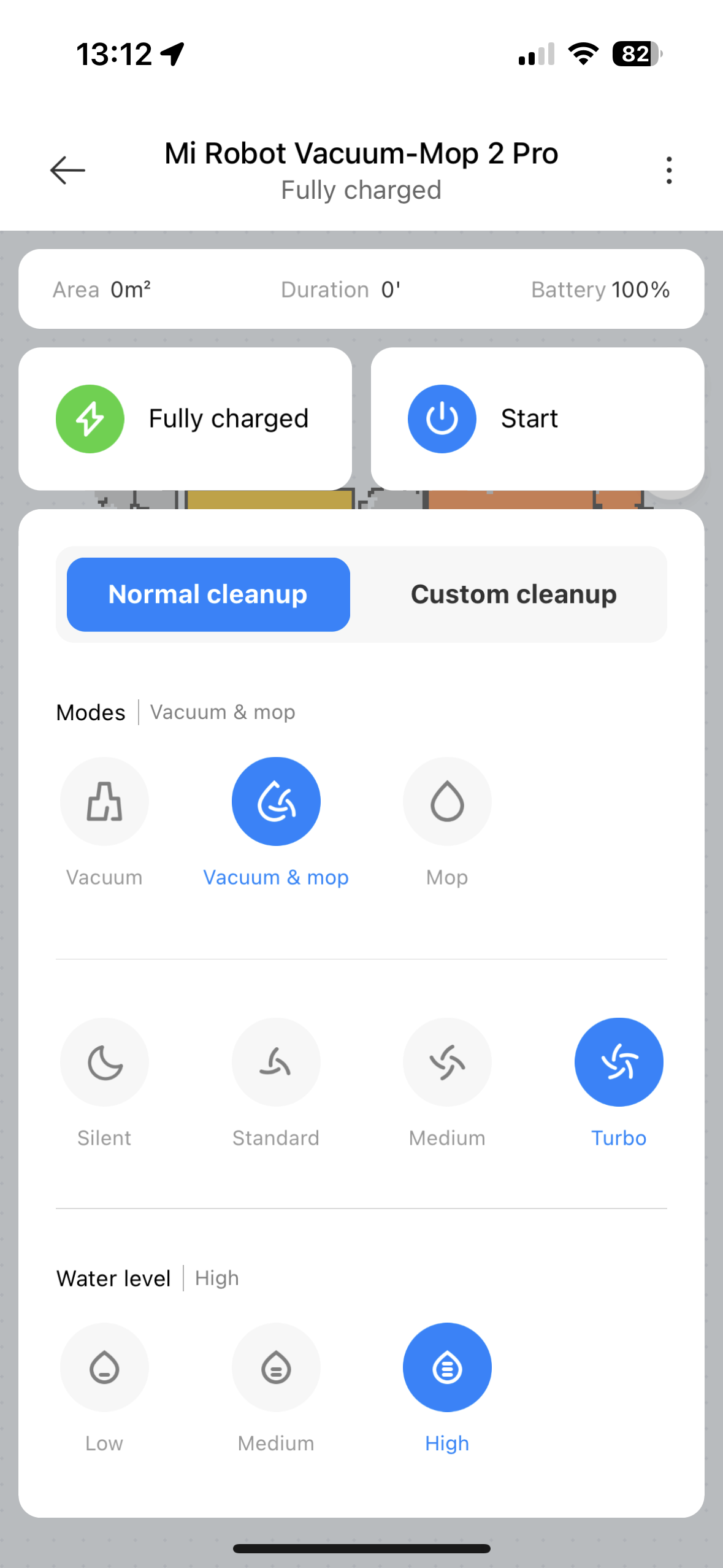The width and height of the screenshot is (723, 1568).
Task: Select the Mop only mode
Action: (x=447, y=802)
